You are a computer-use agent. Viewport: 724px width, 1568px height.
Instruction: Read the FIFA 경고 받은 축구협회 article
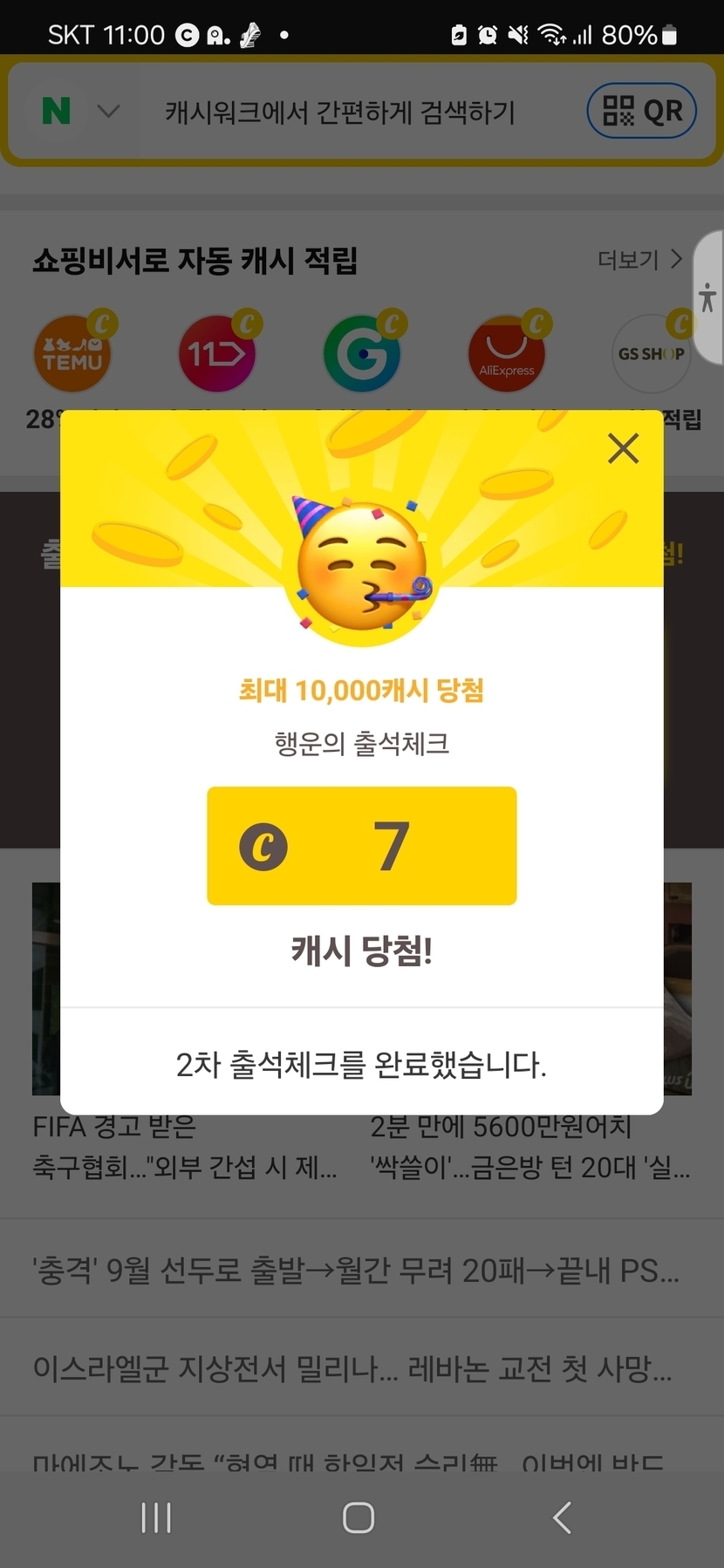pos(183,1147)
